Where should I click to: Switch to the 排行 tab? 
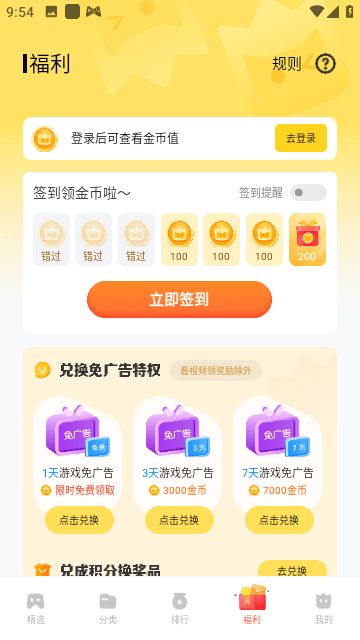tap(180, 608)
